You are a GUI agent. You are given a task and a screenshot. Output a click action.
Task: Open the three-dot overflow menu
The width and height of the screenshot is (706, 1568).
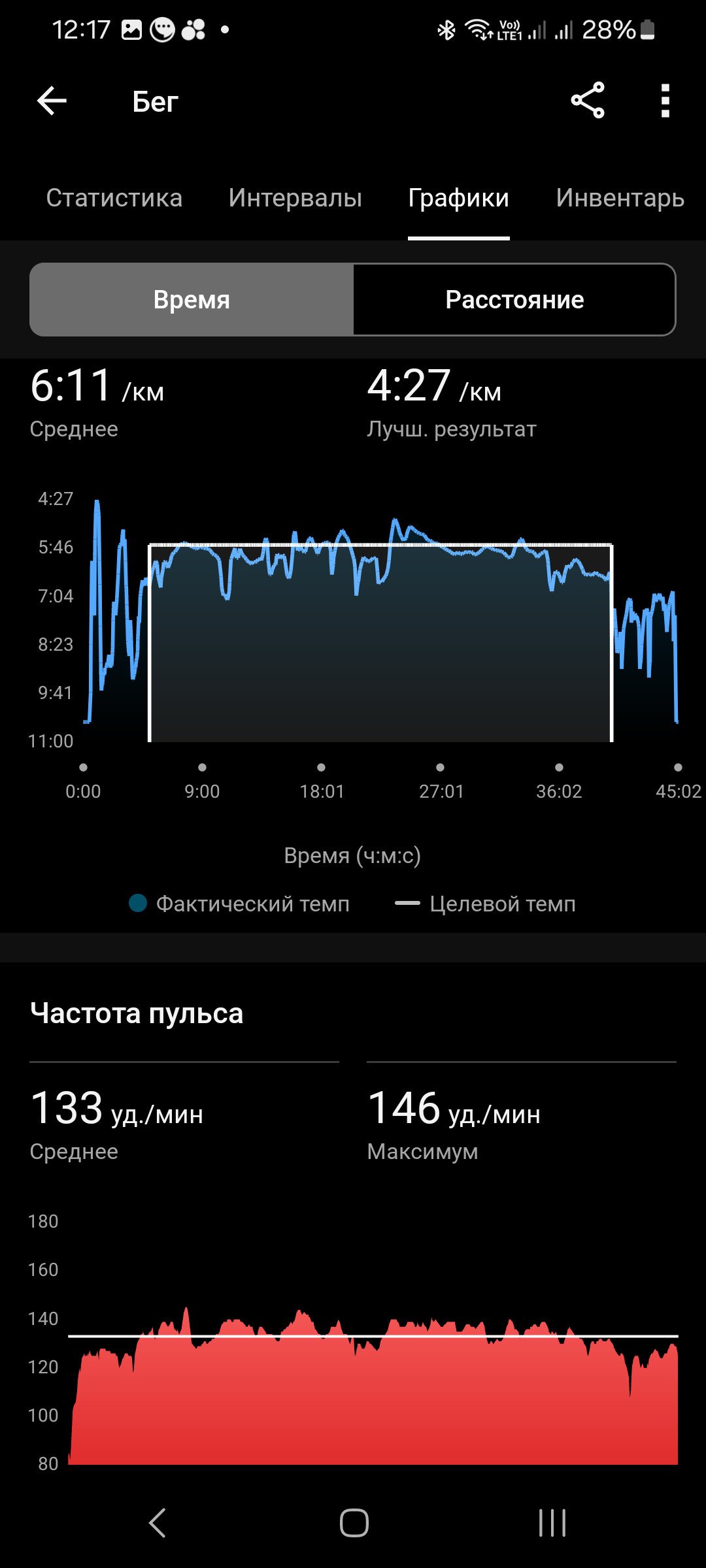coord(665,101)
